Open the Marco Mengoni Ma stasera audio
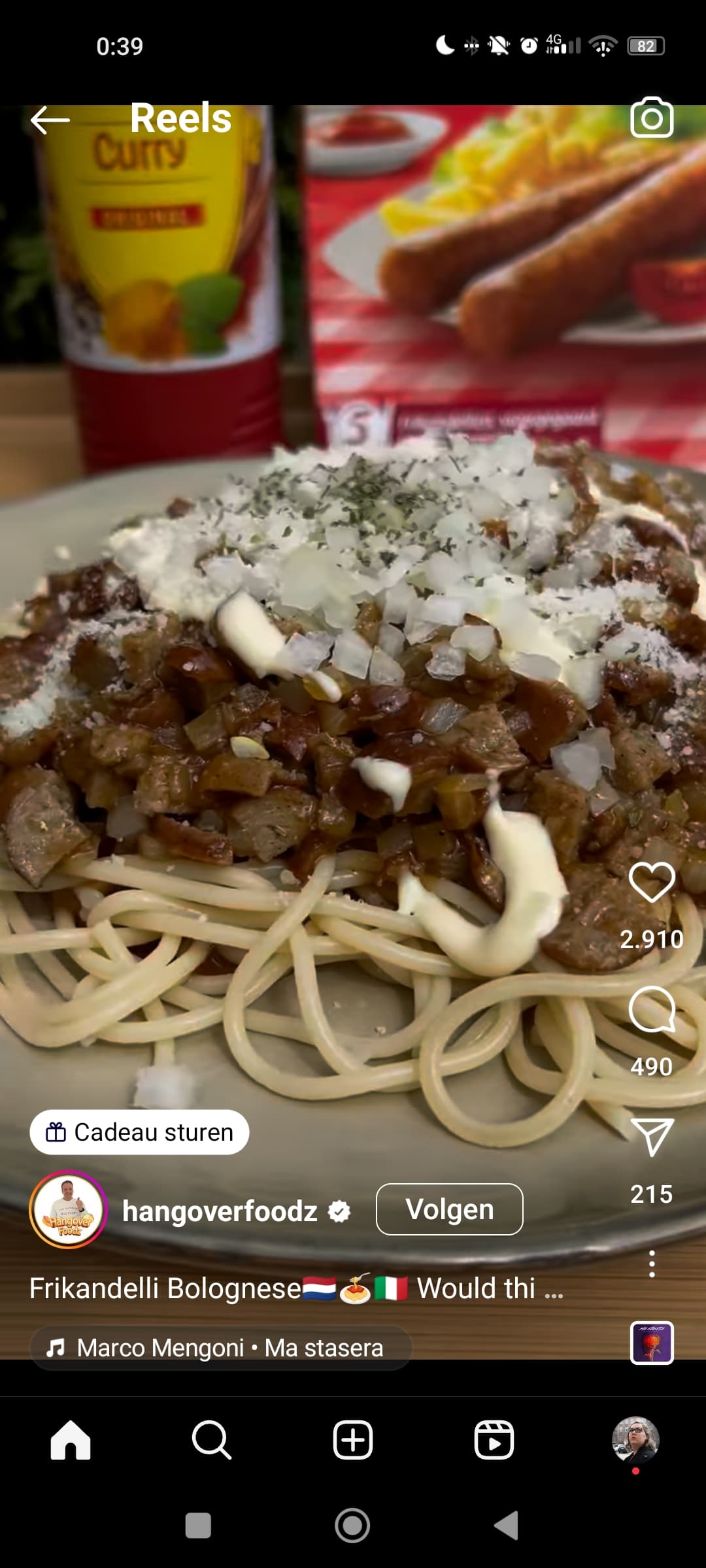This screenshot has height=1568, width=706. point(221,1347)
